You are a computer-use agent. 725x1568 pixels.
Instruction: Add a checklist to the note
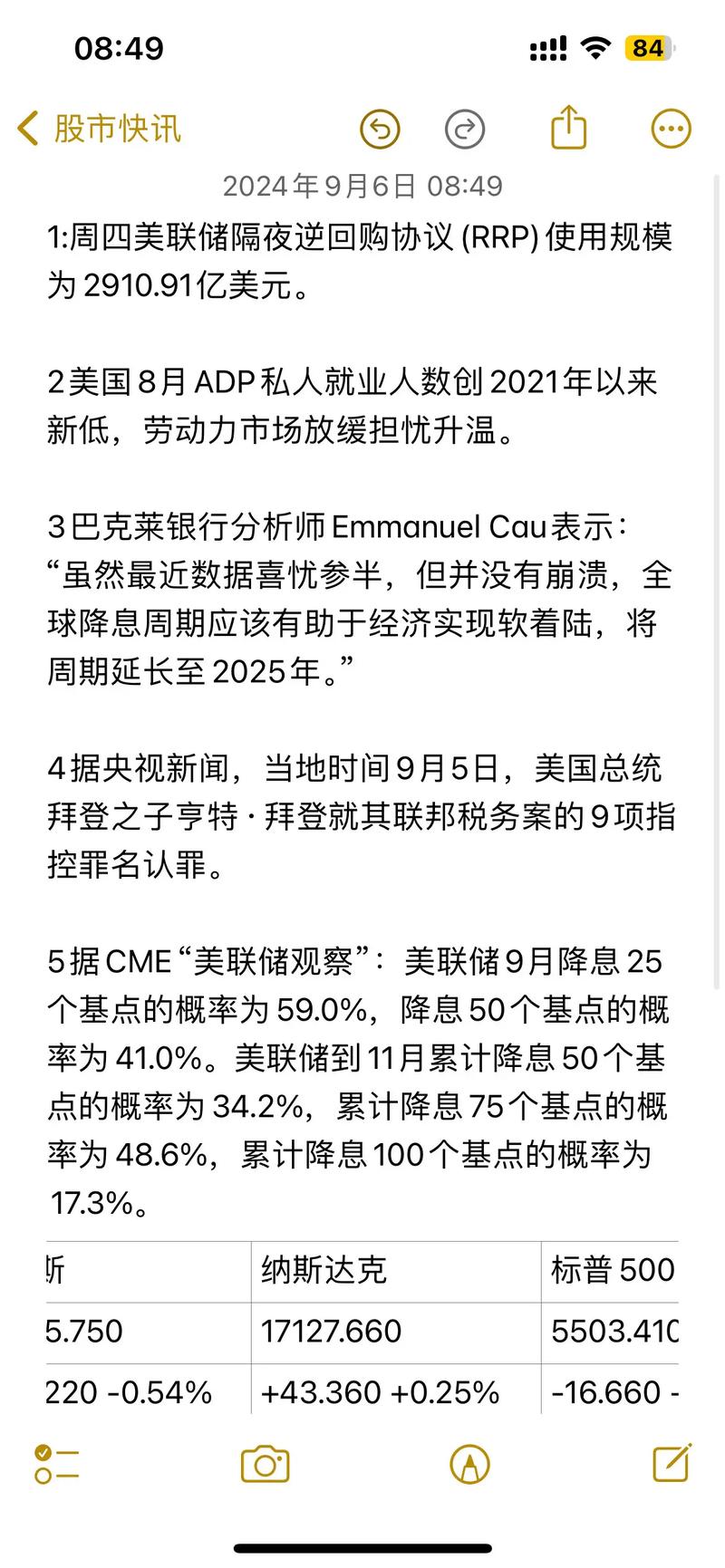56,1464
